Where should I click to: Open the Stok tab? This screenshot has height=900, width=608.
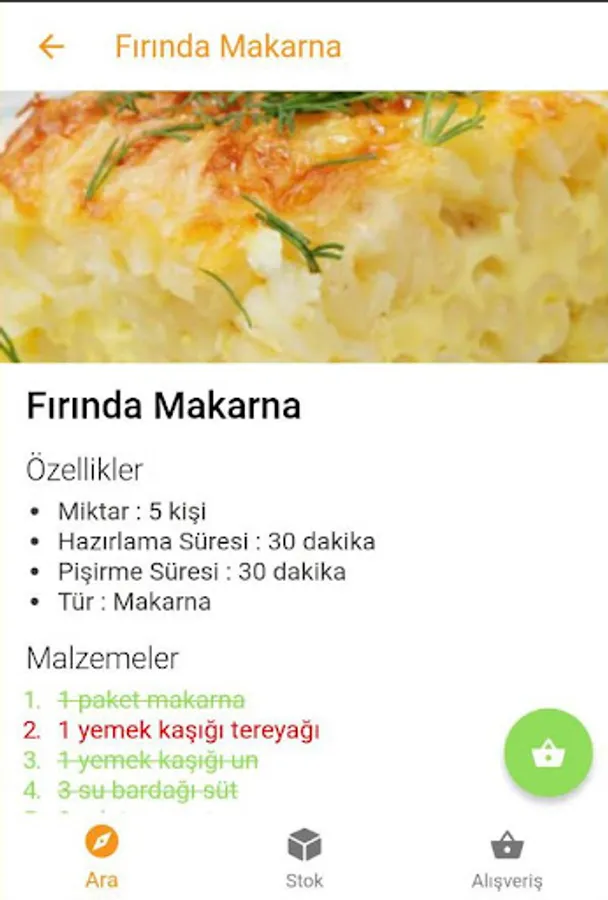[304, 857]
